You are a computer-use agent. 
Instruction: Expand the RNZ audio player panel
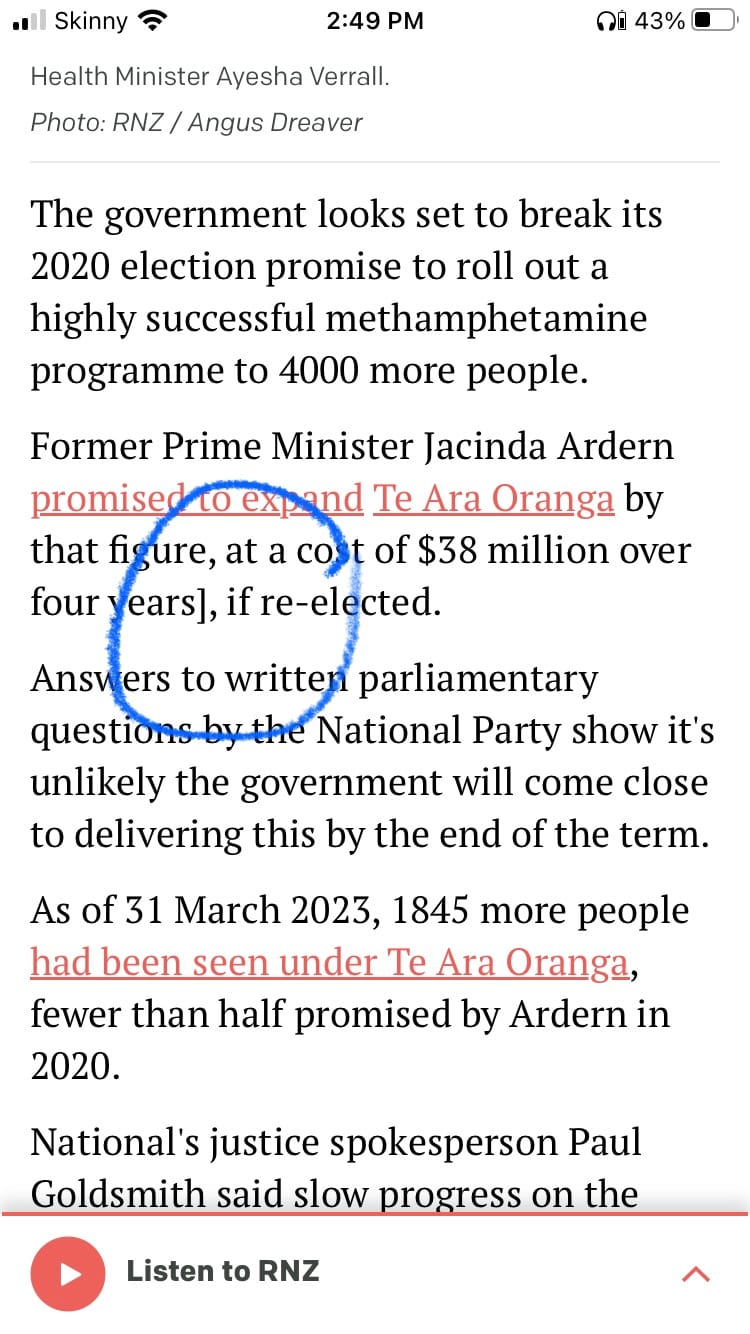pos(695,1274)
